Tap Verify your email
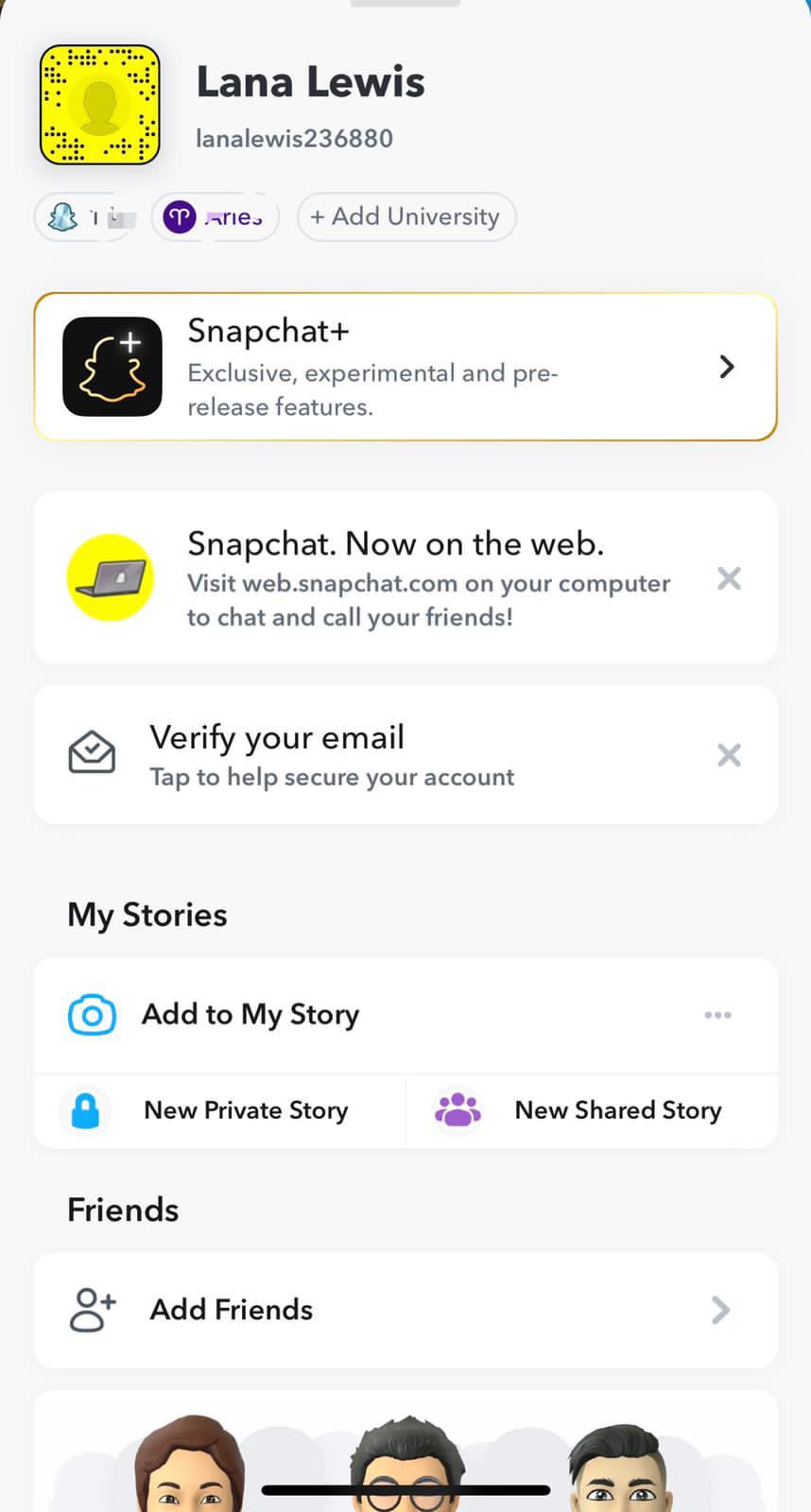 [331, 755]
